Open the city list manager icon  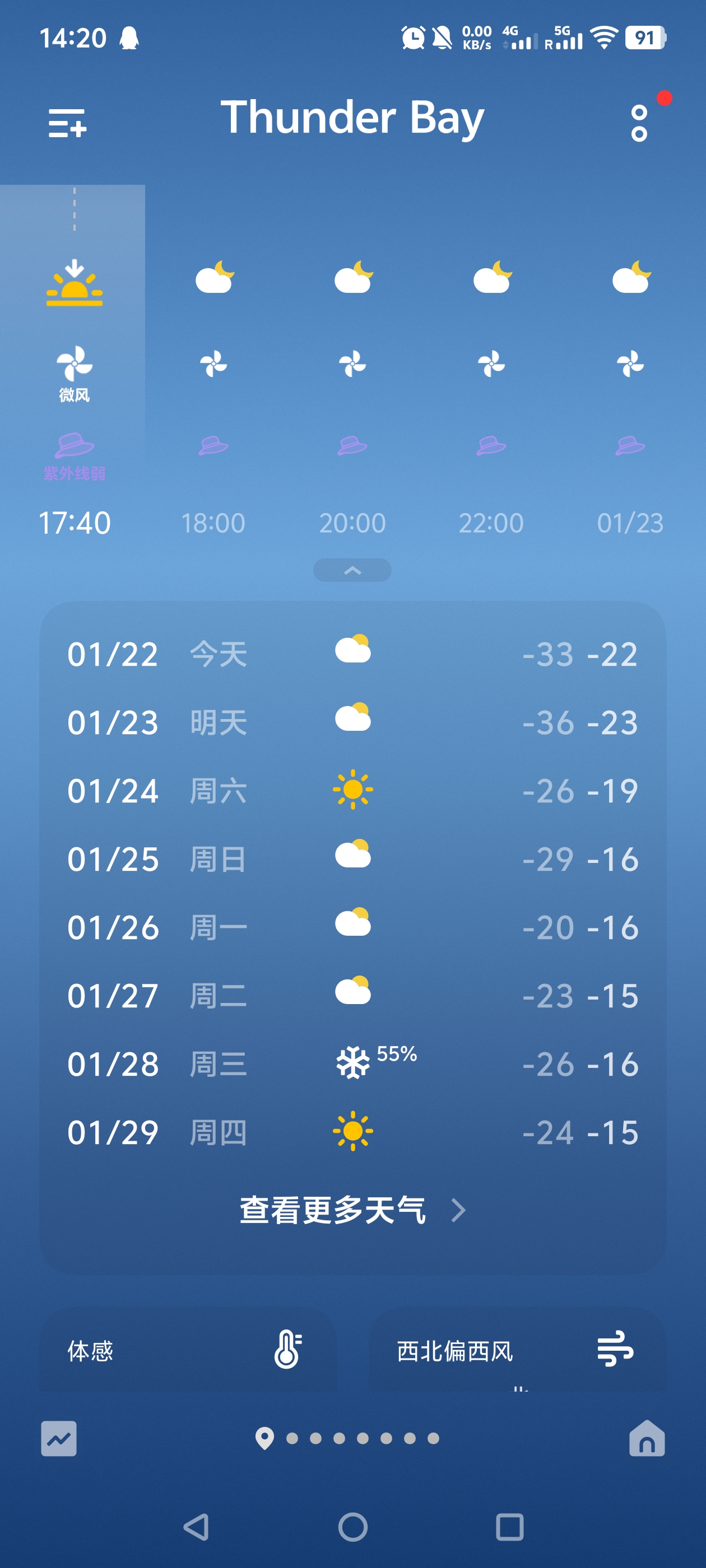[x=67, y=123]
